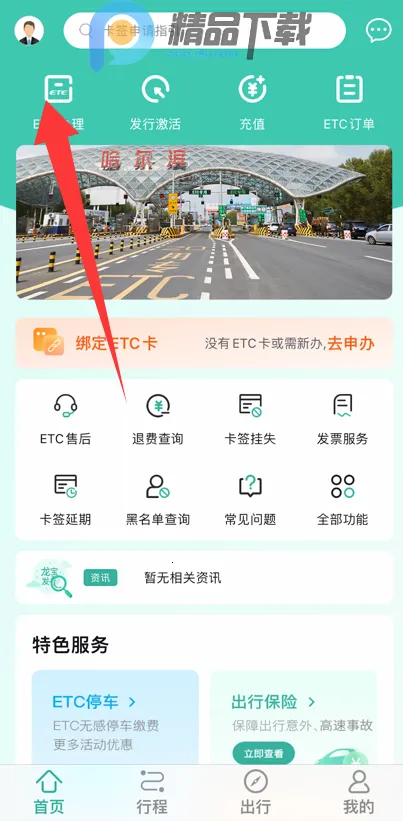Open 卡签挂失 loss report
The image size is (403, 821).
coord(250,419)
